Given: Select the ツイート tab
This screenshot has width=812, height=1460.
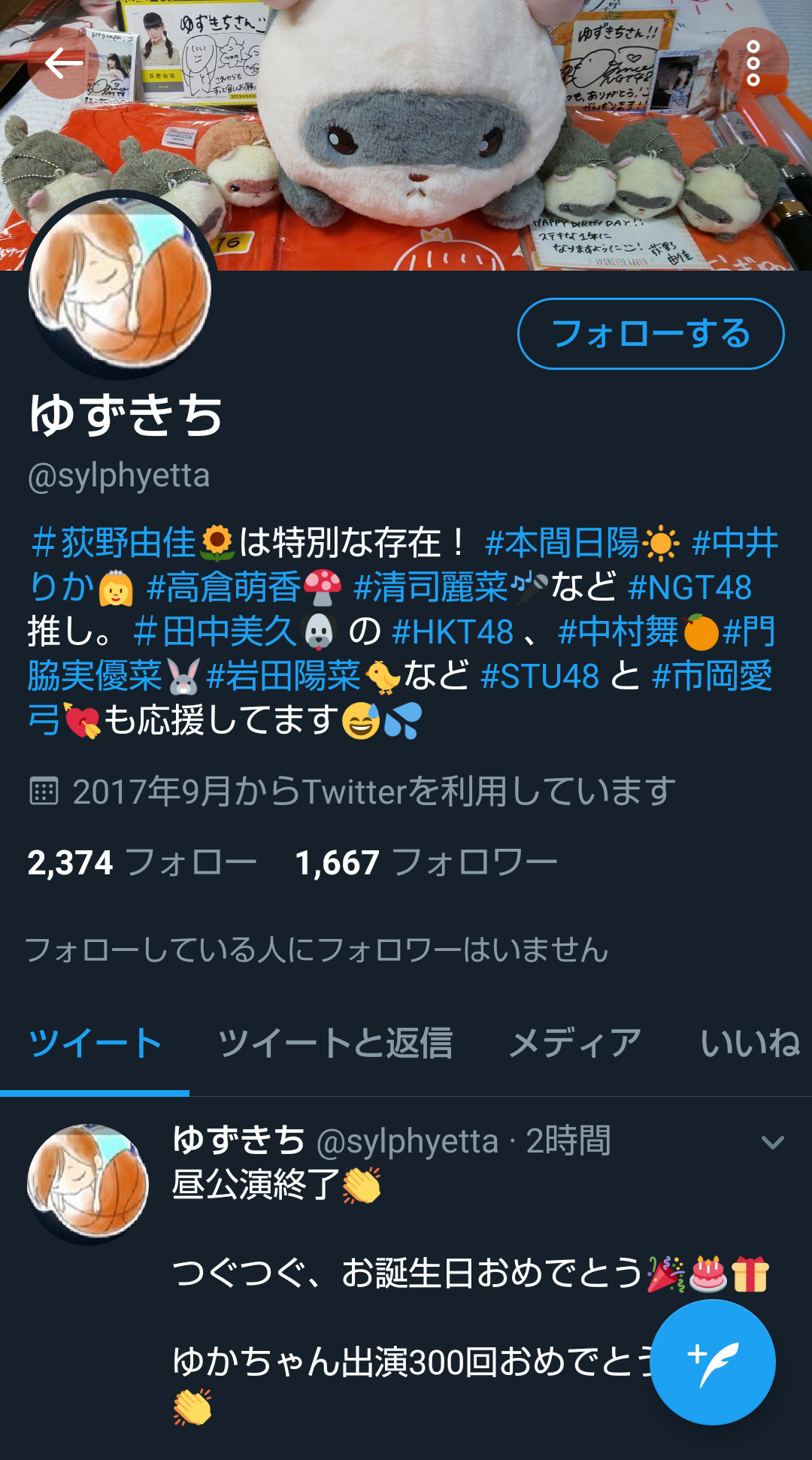Looking at the screenshot, I should (x=95, y=1044).
